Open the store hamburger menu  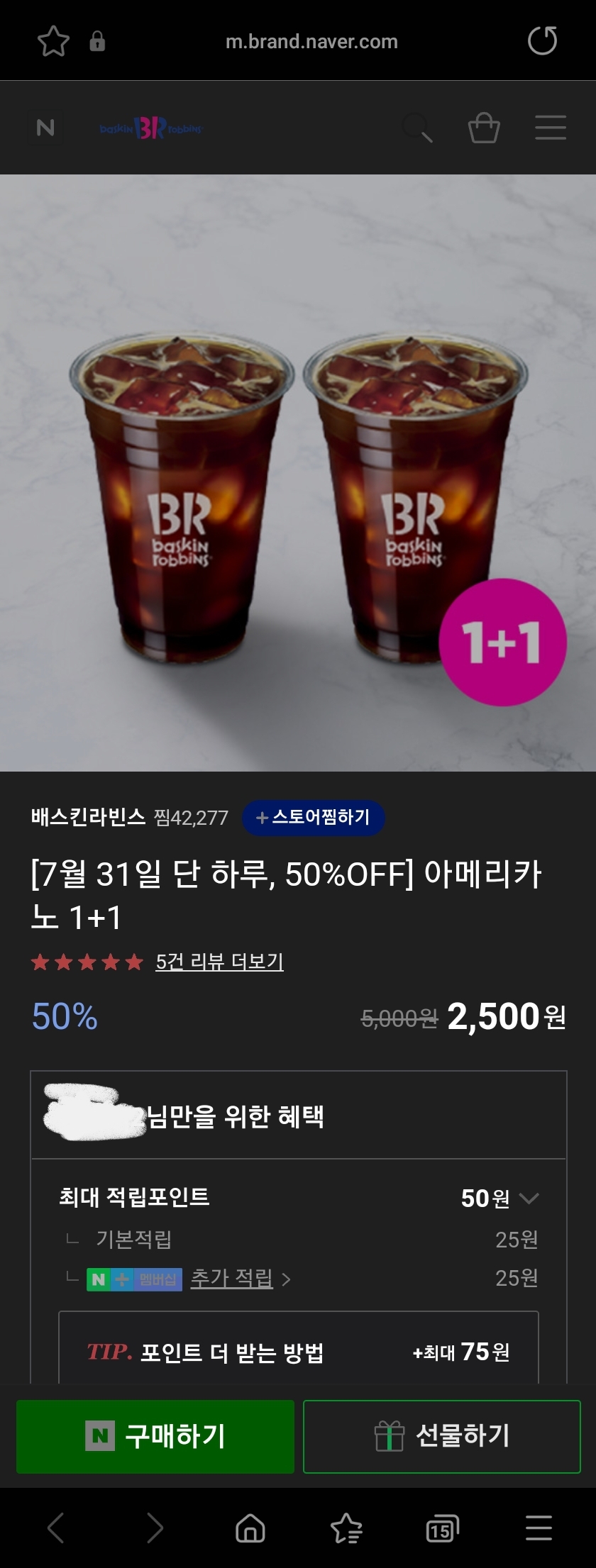[550, 128]
